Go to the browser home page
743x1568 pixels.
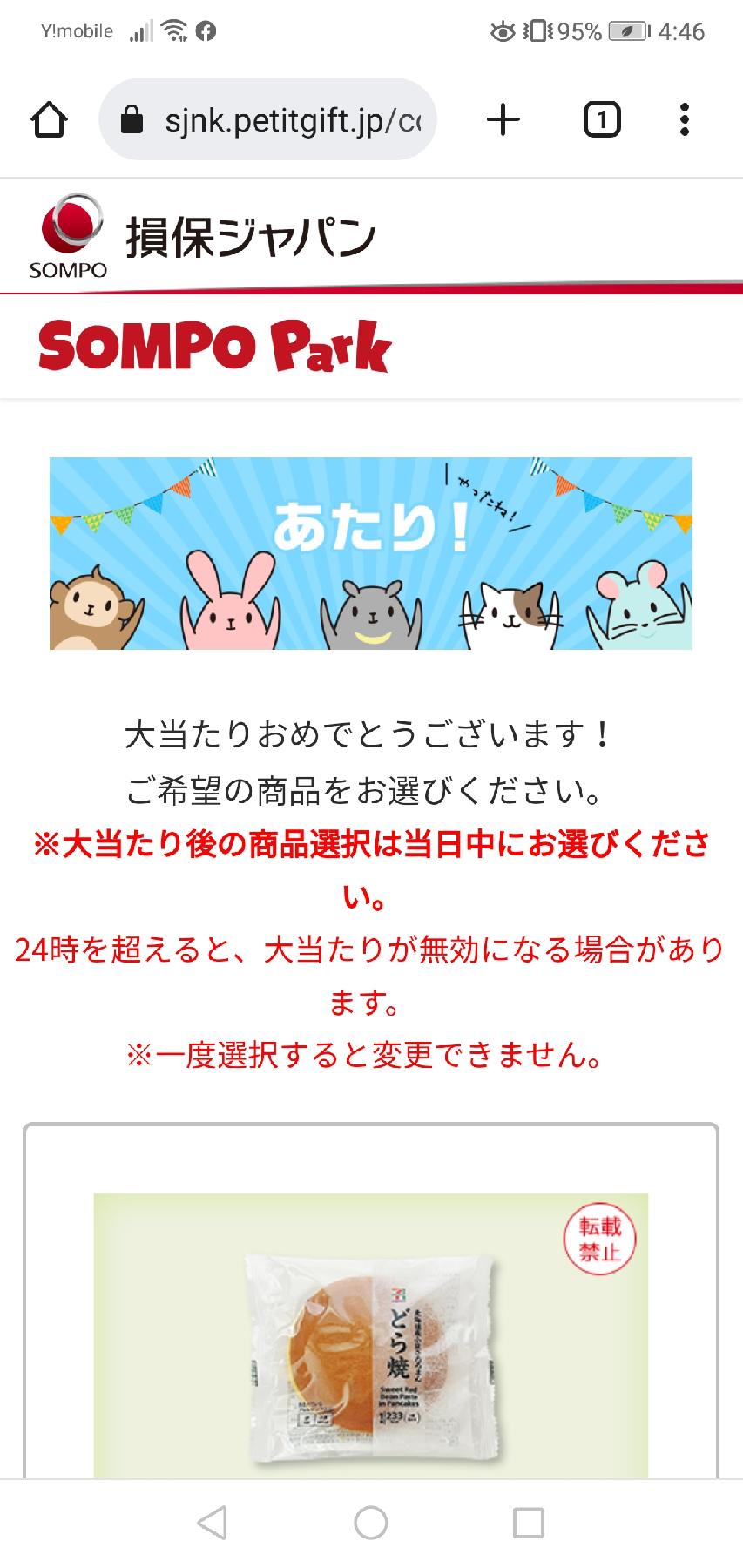(x=49, y=119)
